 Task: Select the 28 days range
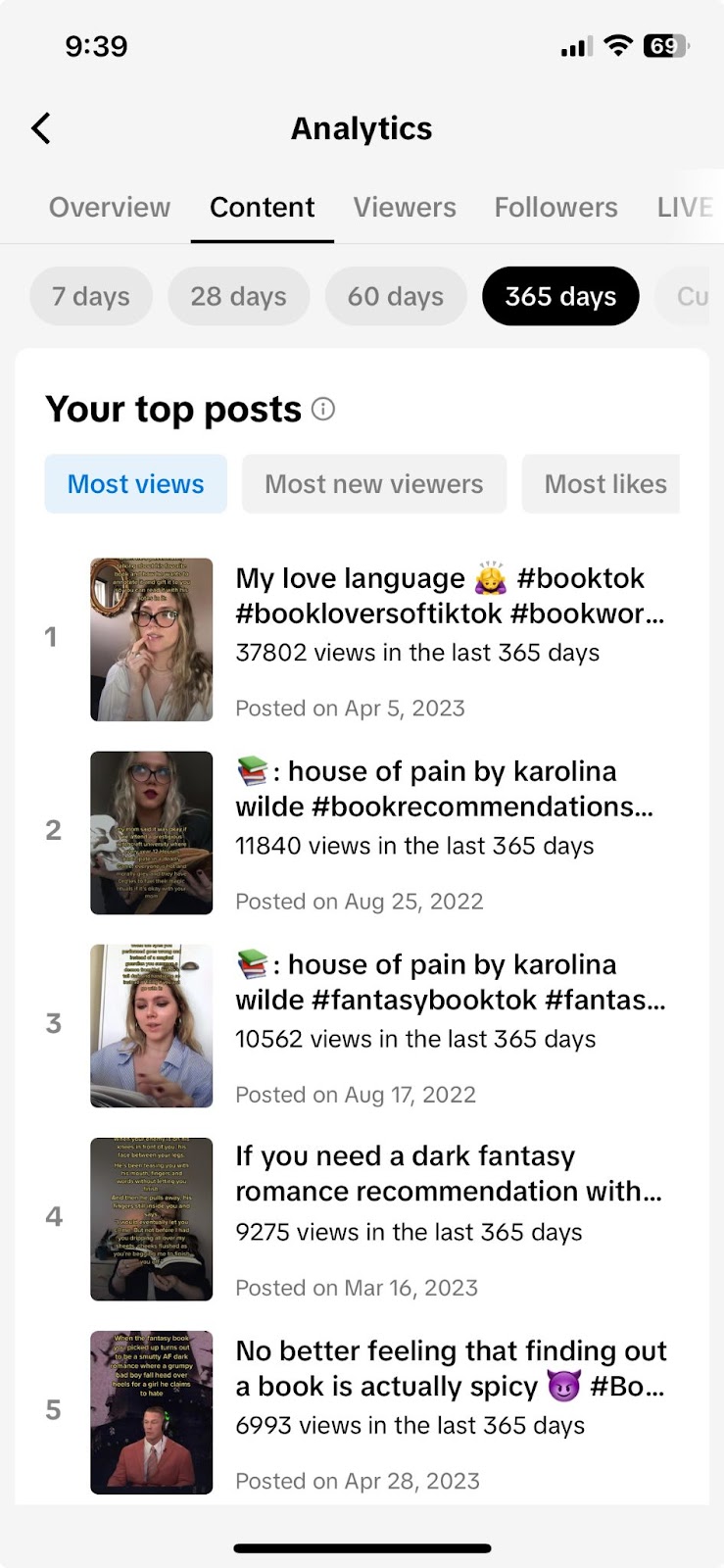239,296
